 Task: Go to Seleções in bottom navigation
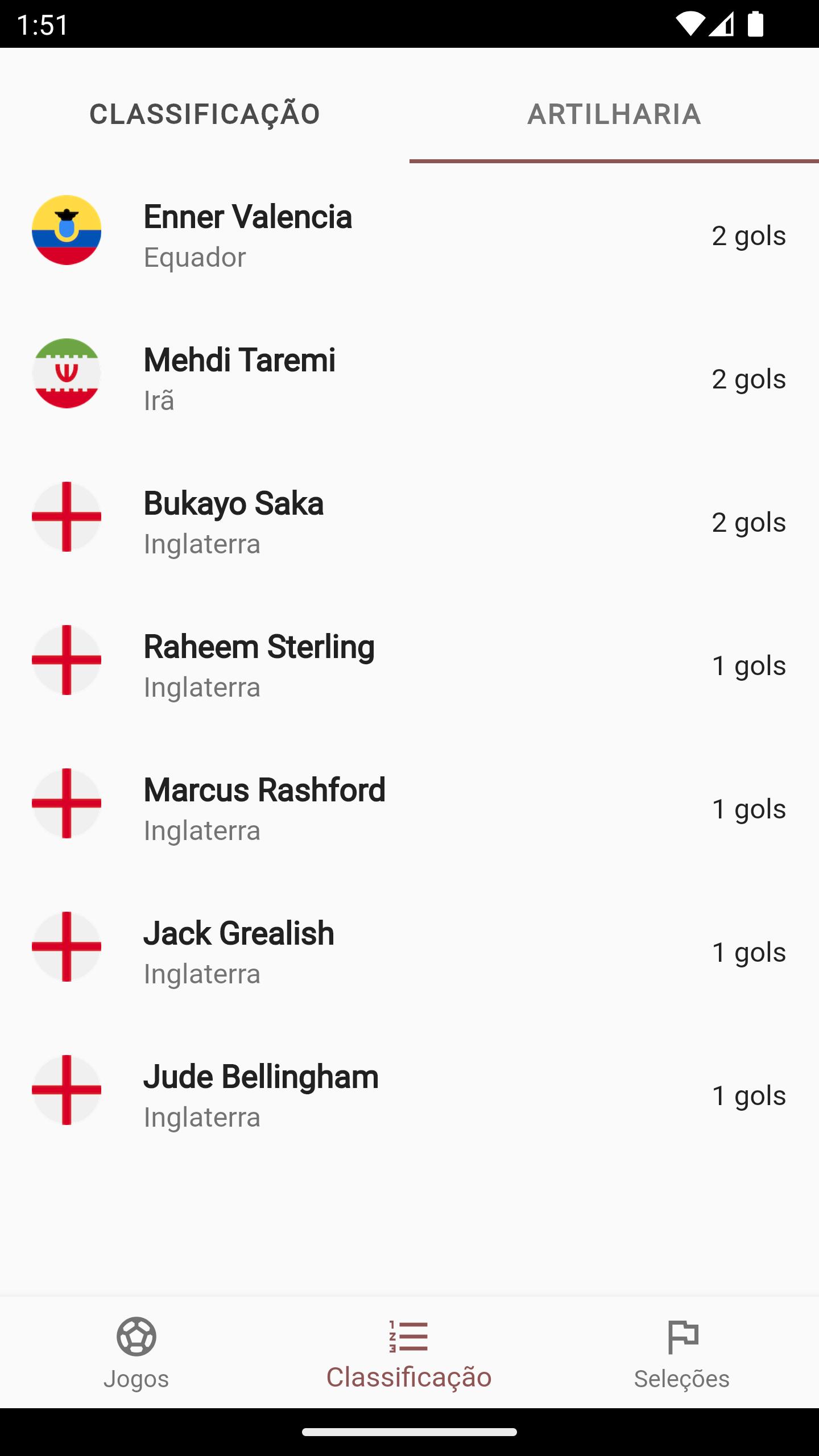tap(682, 1354)
